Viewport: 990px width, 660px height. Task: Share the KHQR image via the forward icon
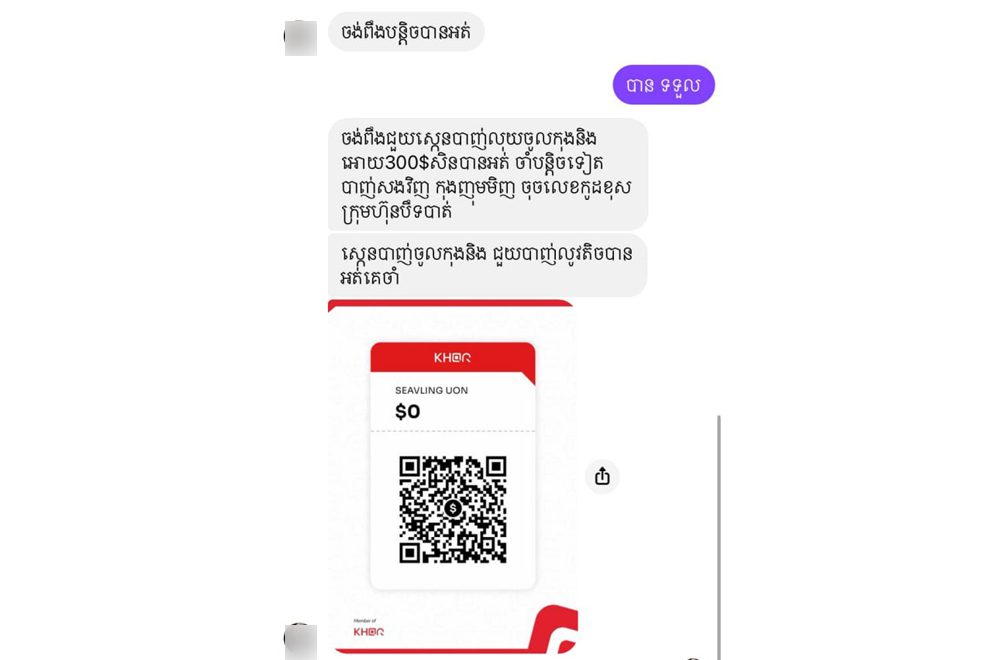point(602,477)
